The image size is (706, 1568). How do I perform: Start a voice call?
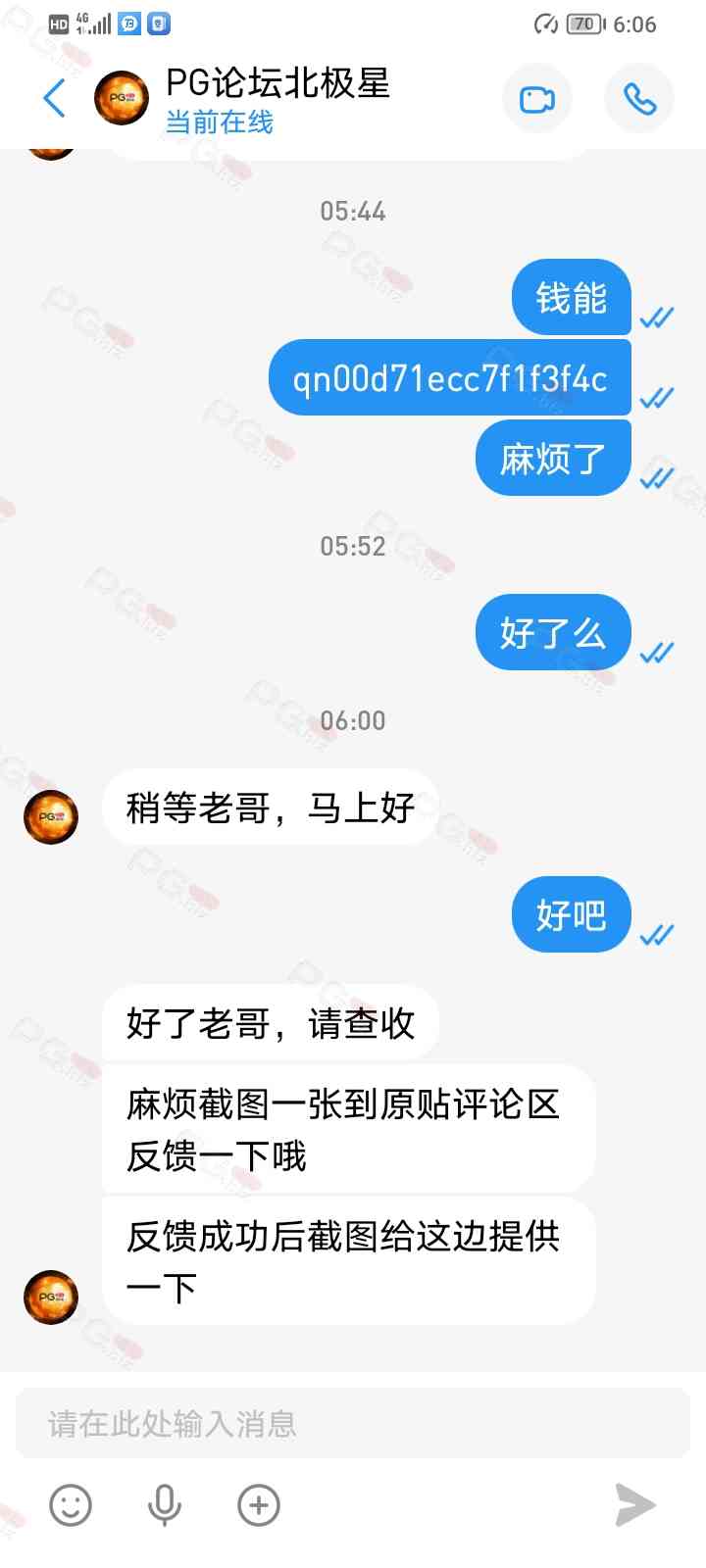[639, 99]
